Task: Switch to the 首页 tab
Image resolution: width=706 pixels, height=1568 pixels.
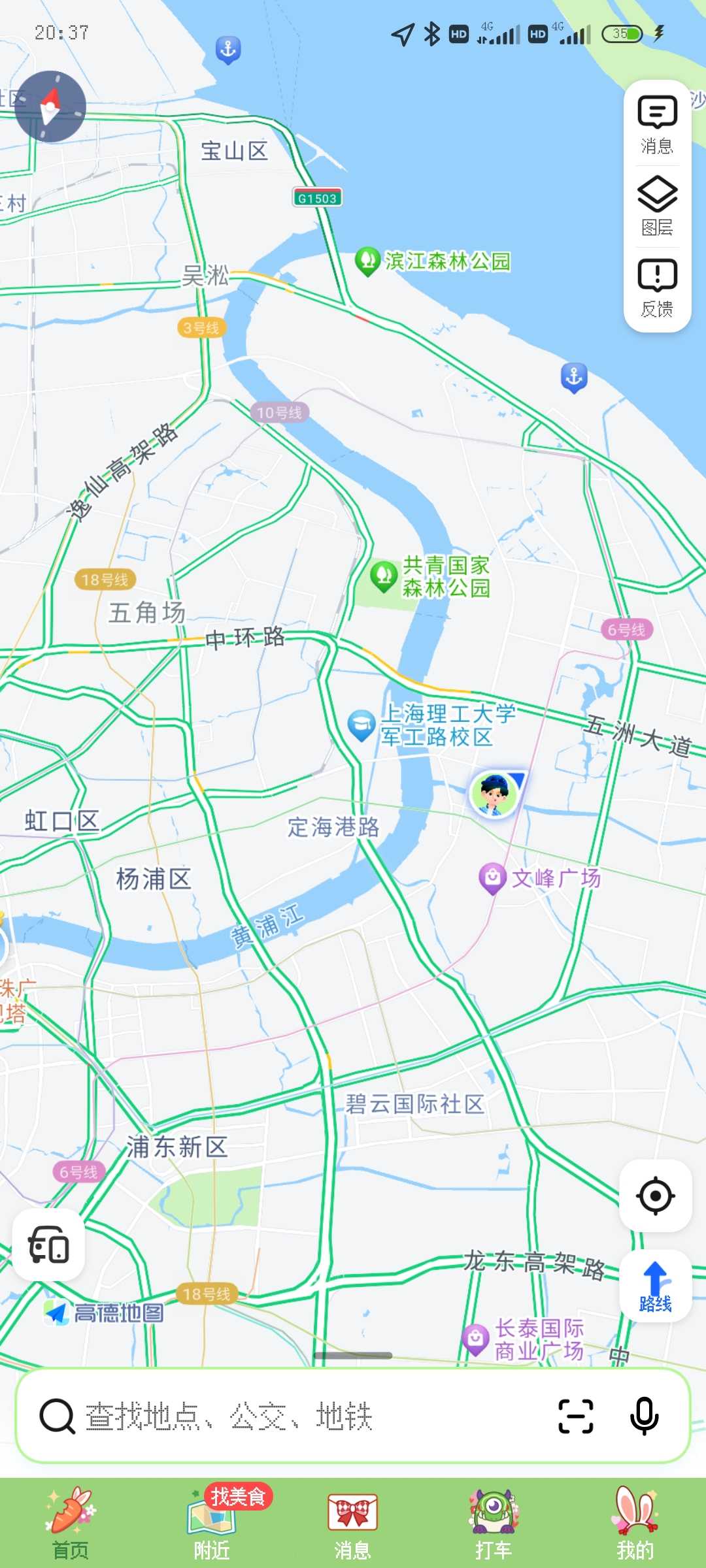Action: (x=71, y=1523)
